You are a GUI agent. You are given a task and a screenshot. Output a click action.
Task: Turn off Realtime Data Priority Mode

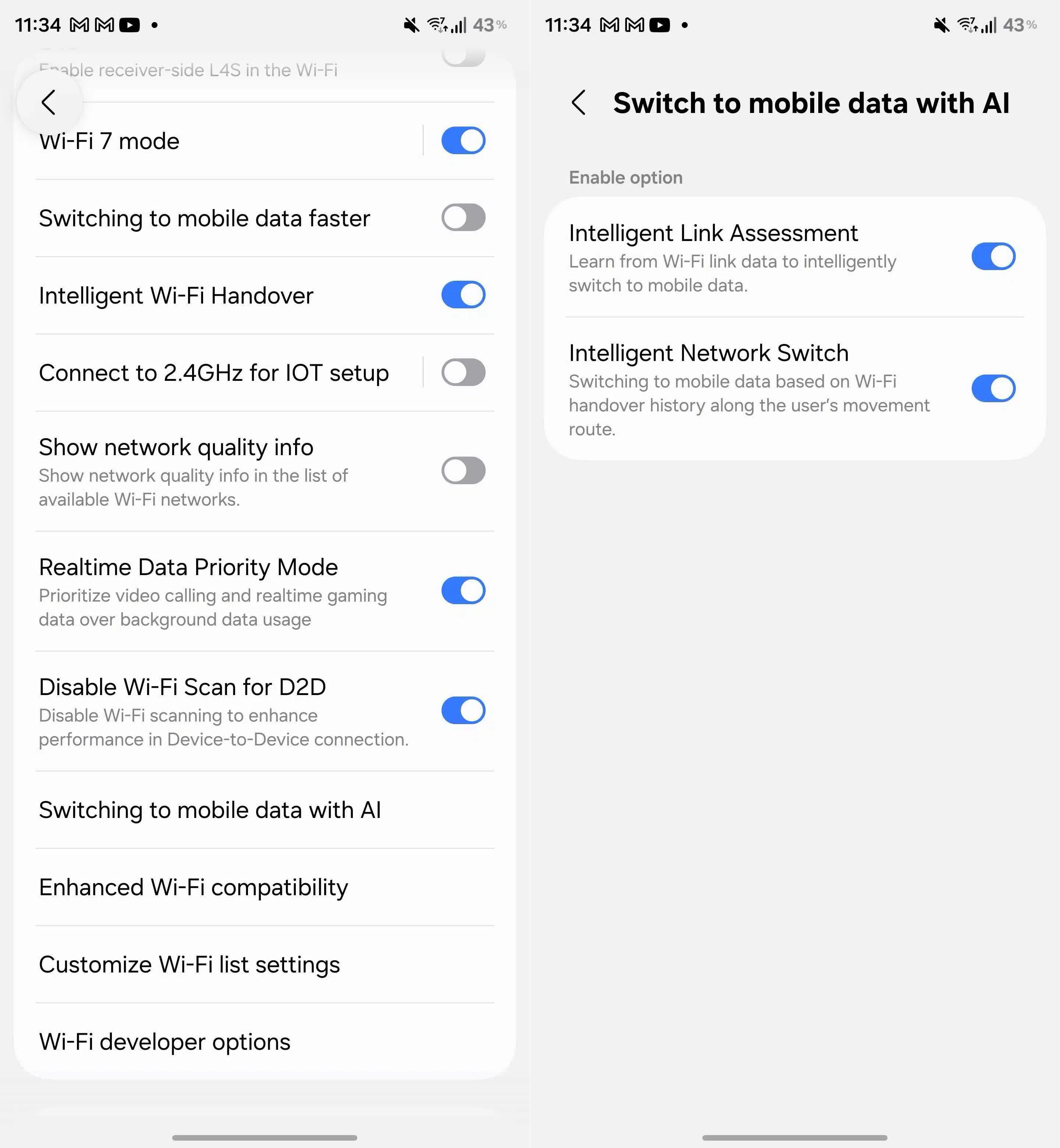click(463, 590)
